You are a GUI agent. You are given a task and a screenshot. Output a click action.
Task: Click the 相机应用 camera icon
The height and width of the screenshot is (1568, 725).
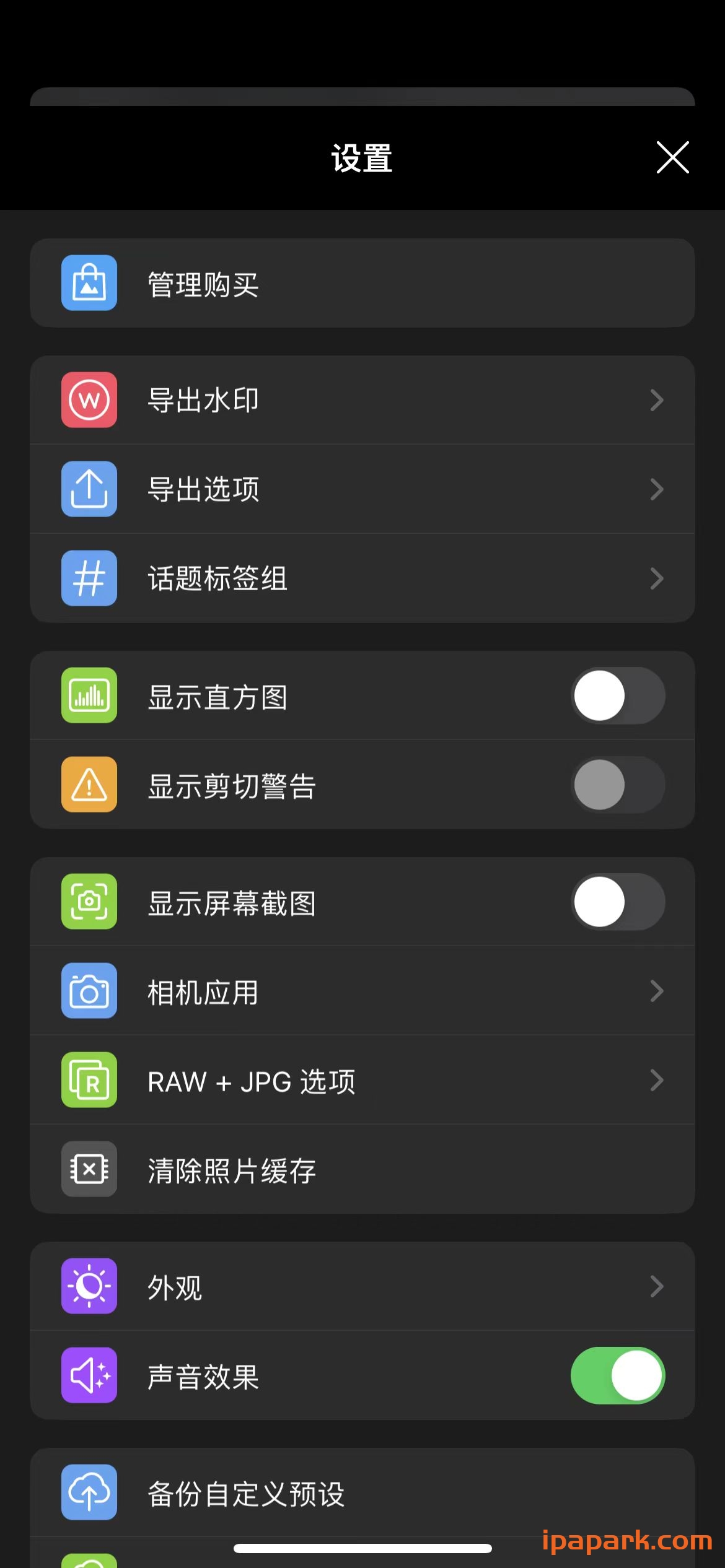coord(89,991)
